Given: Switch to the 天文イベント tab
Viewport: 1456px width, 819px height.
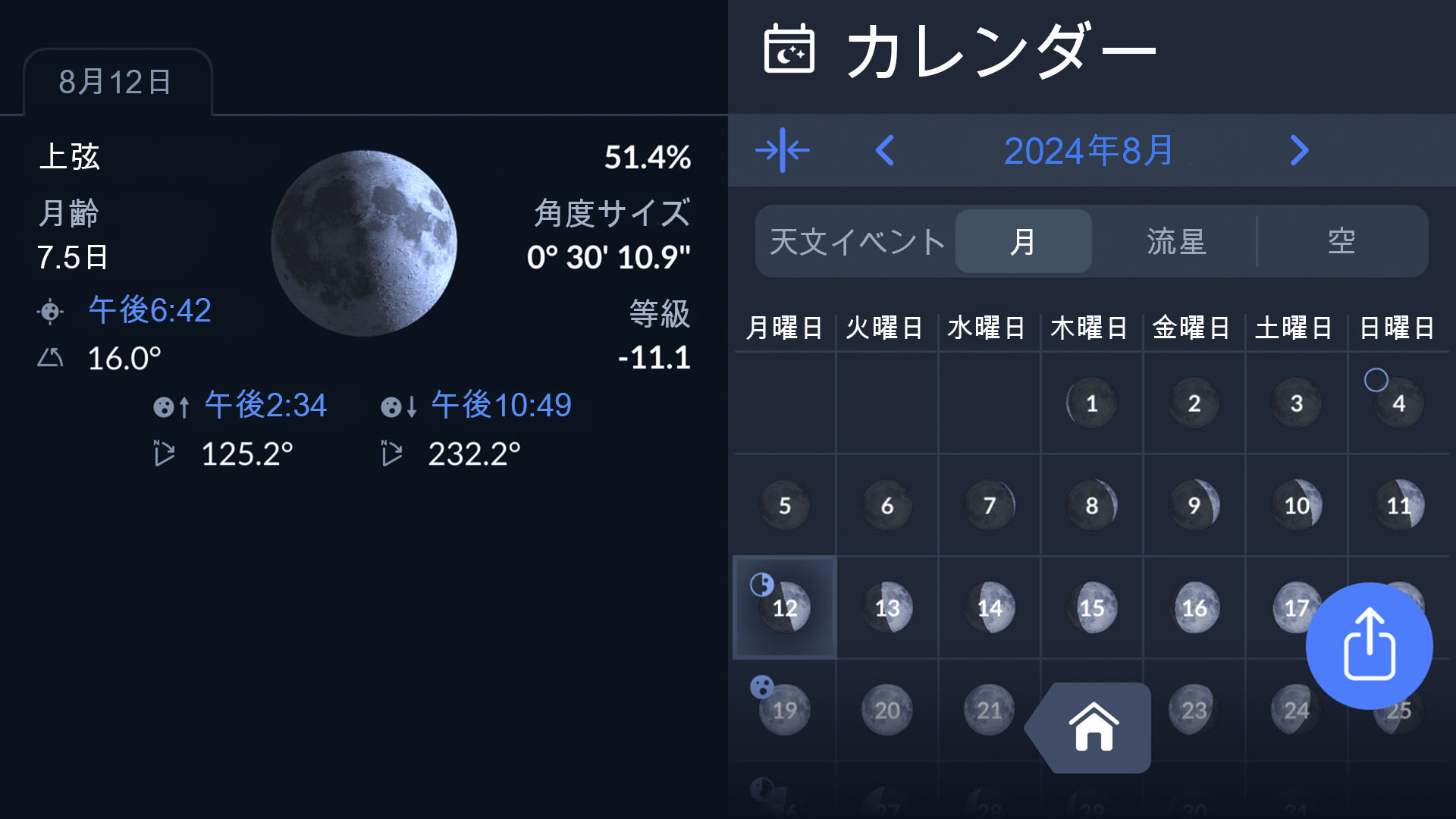Looking at the screenshot, I should 857,242.
